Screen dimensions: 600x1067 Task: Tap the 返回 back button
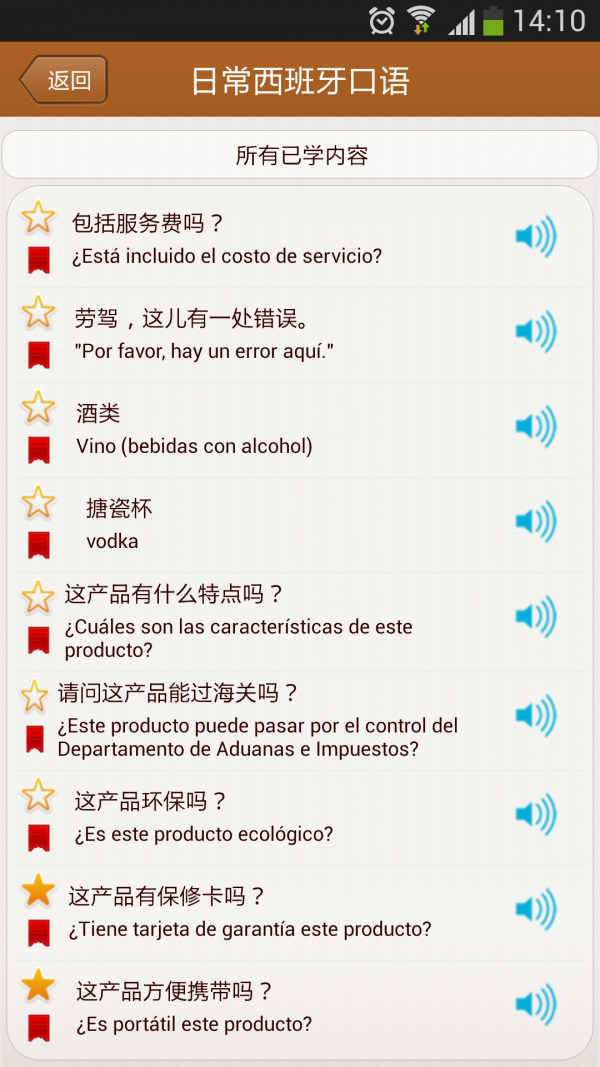tap(63, 80)
